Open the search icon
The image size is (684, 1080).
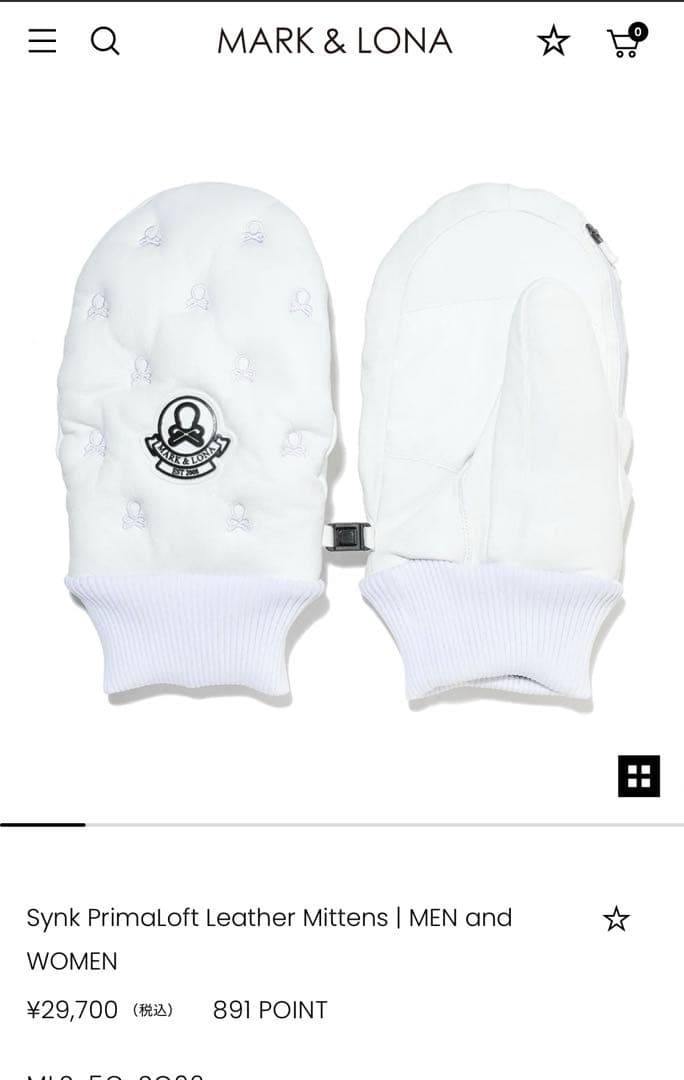click(105, 41)
